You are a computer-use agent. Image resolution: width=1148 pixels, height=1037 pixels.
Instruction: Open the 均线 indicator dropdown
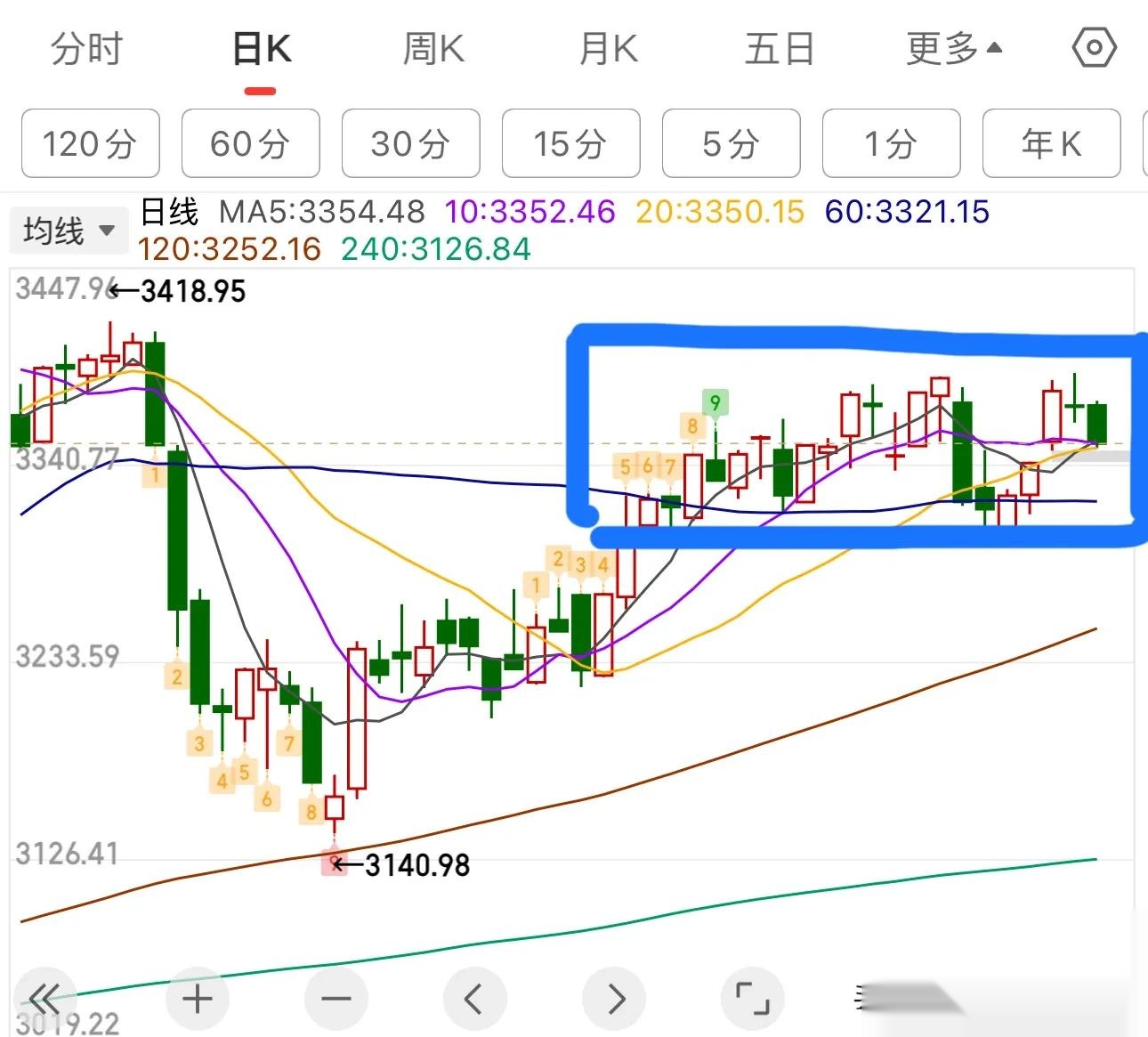(69, 231)
